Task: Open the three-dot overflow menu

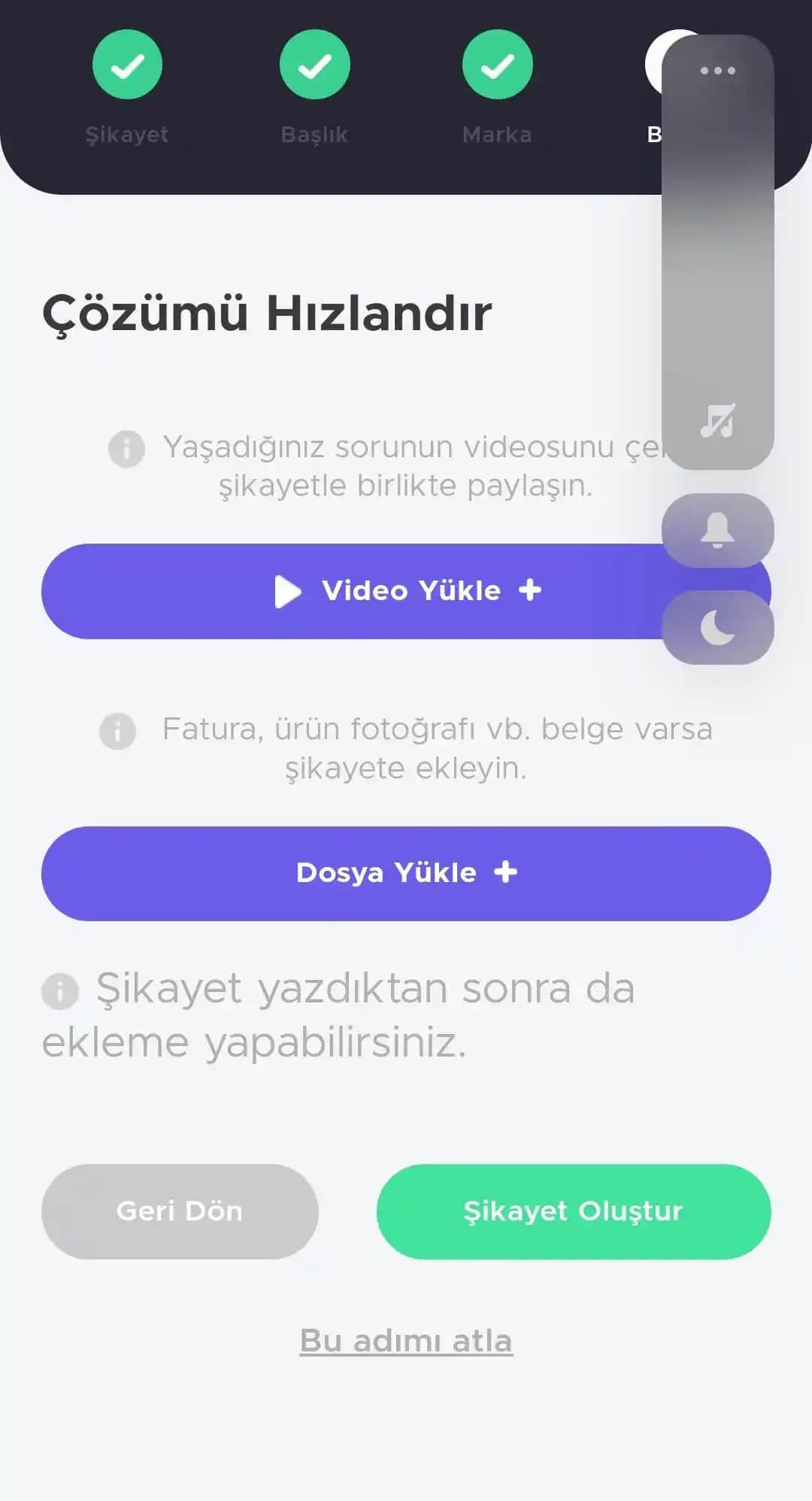Action: tap(718, 71)
